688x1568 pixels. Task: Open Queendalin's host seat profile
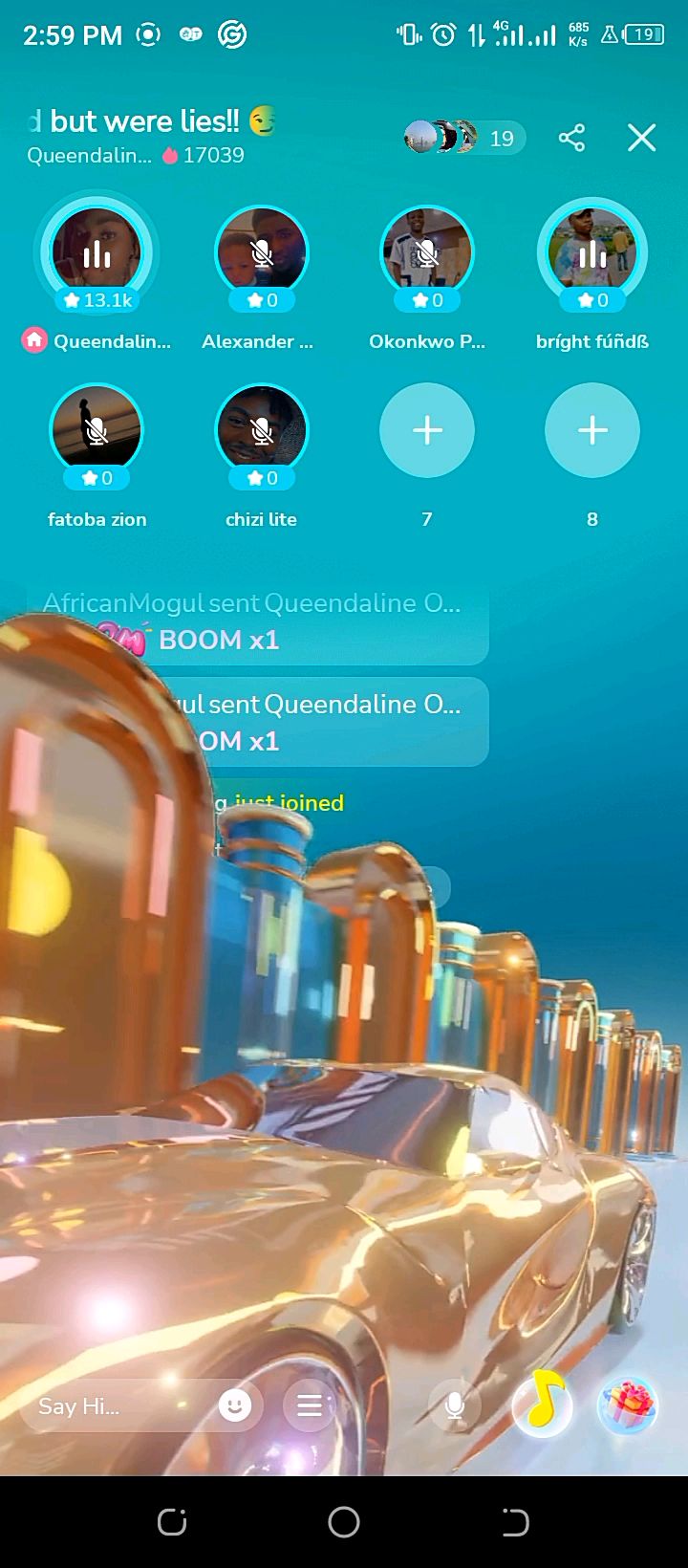tap(96, 254)
